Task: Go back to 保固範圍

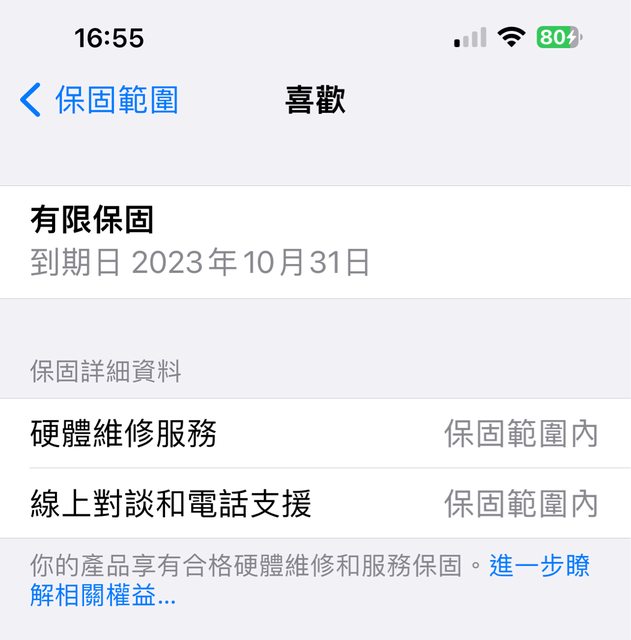Action: pyautogui.click(x=100, y=100)
